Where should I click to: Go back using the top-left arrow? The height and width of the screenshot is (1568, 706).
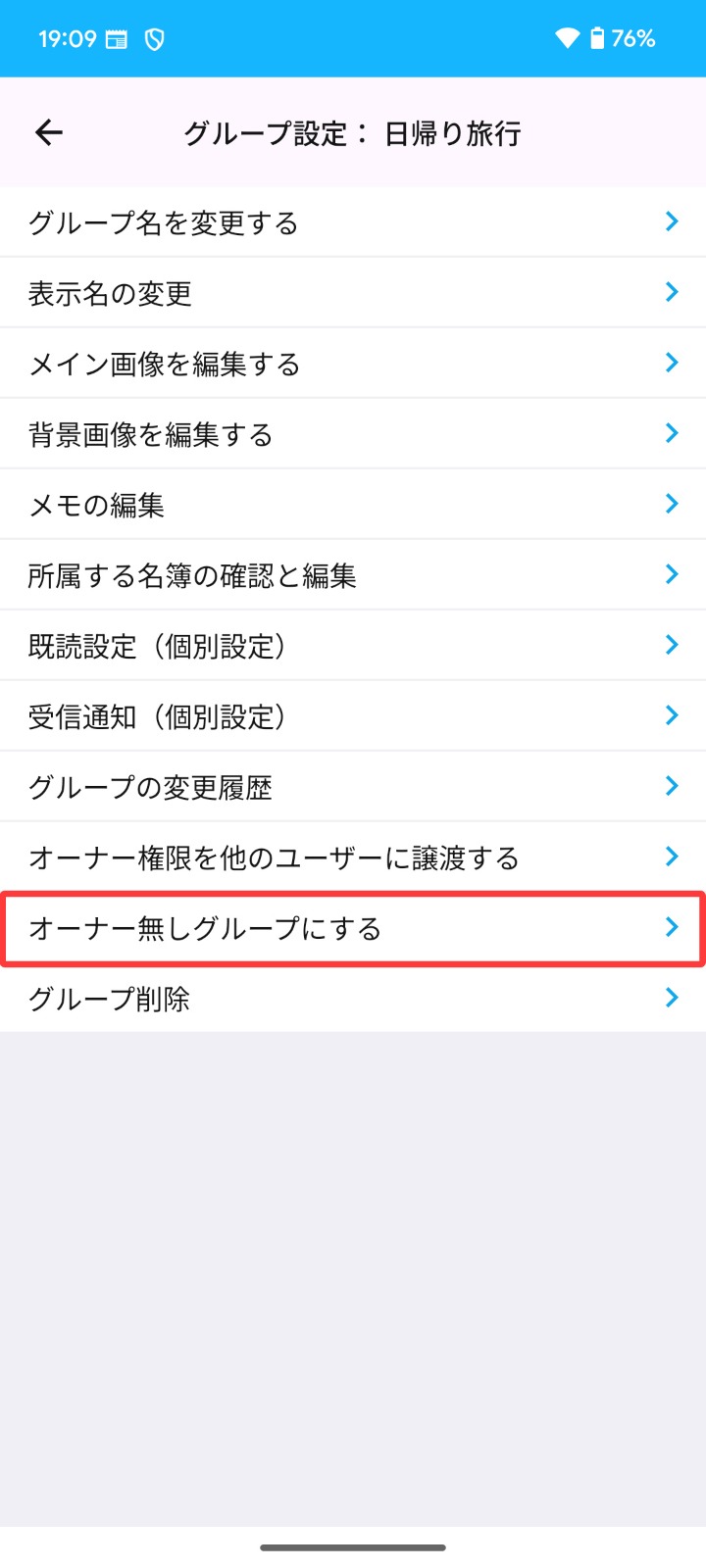click(x=49, y=132)
